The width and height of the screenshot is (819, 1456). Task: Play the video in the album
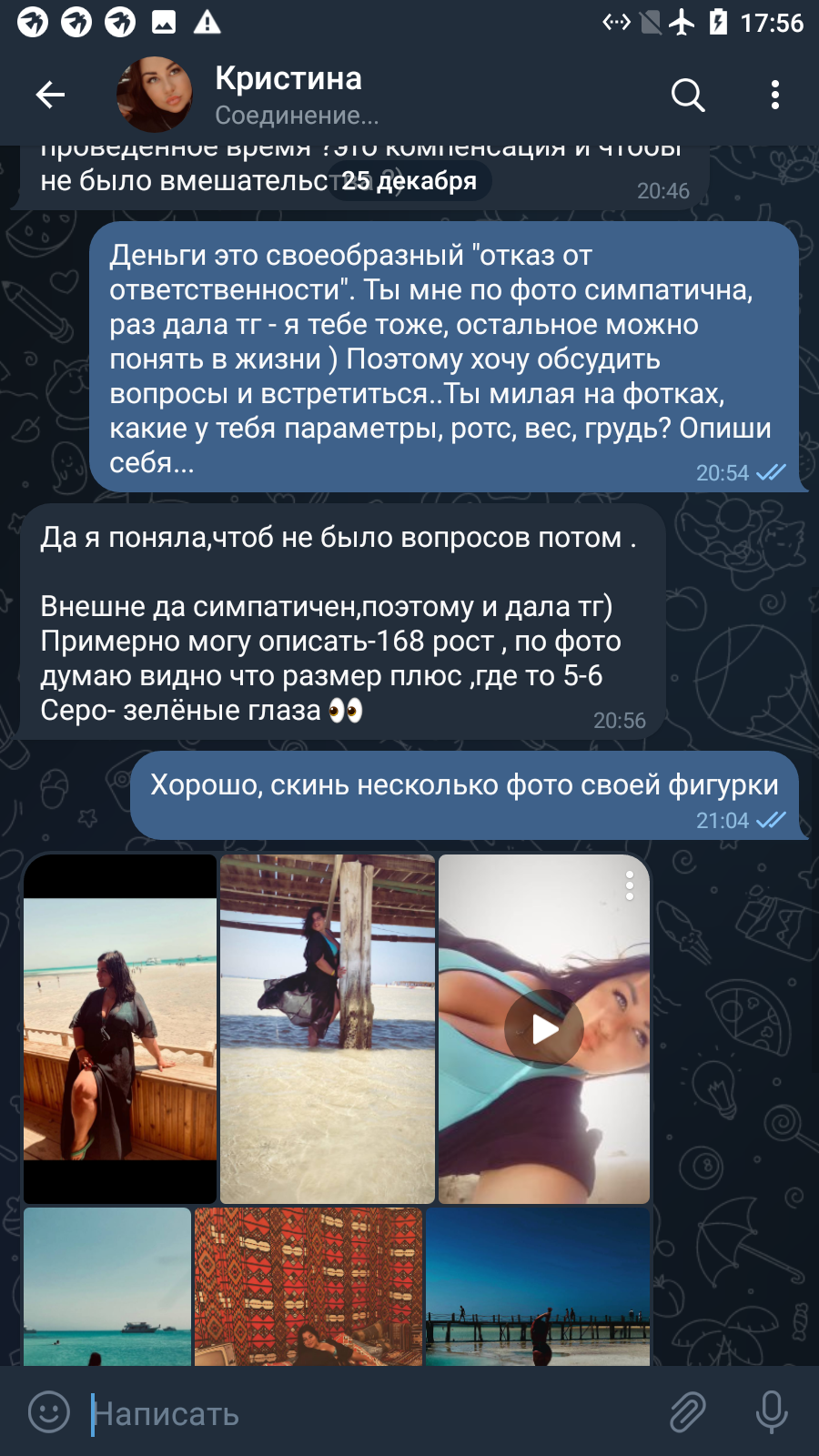pyautogui.click(x=544, y=1029)
